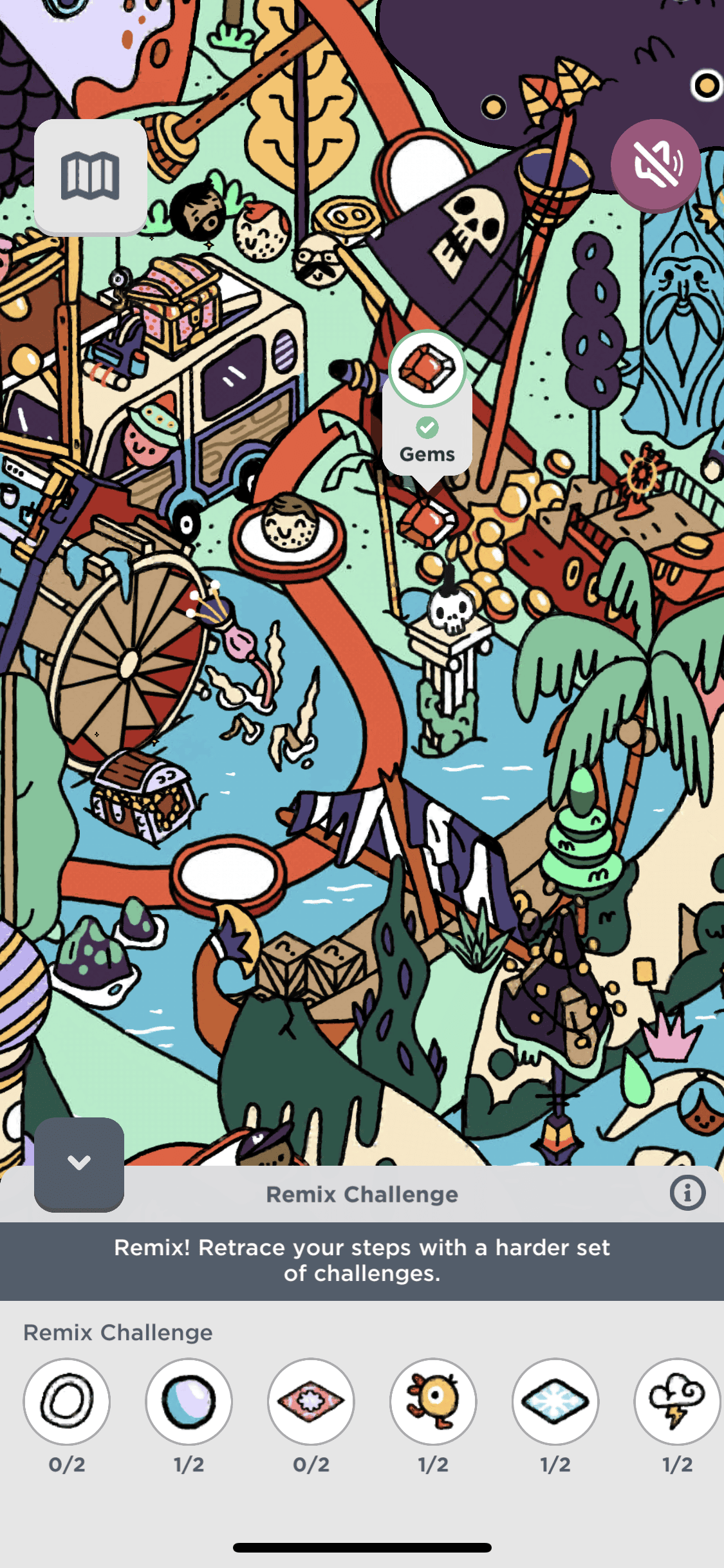Select the blue orb item with 1/2 found
The width and height of the screenshot is (724, 1568).
(189, 1401)
